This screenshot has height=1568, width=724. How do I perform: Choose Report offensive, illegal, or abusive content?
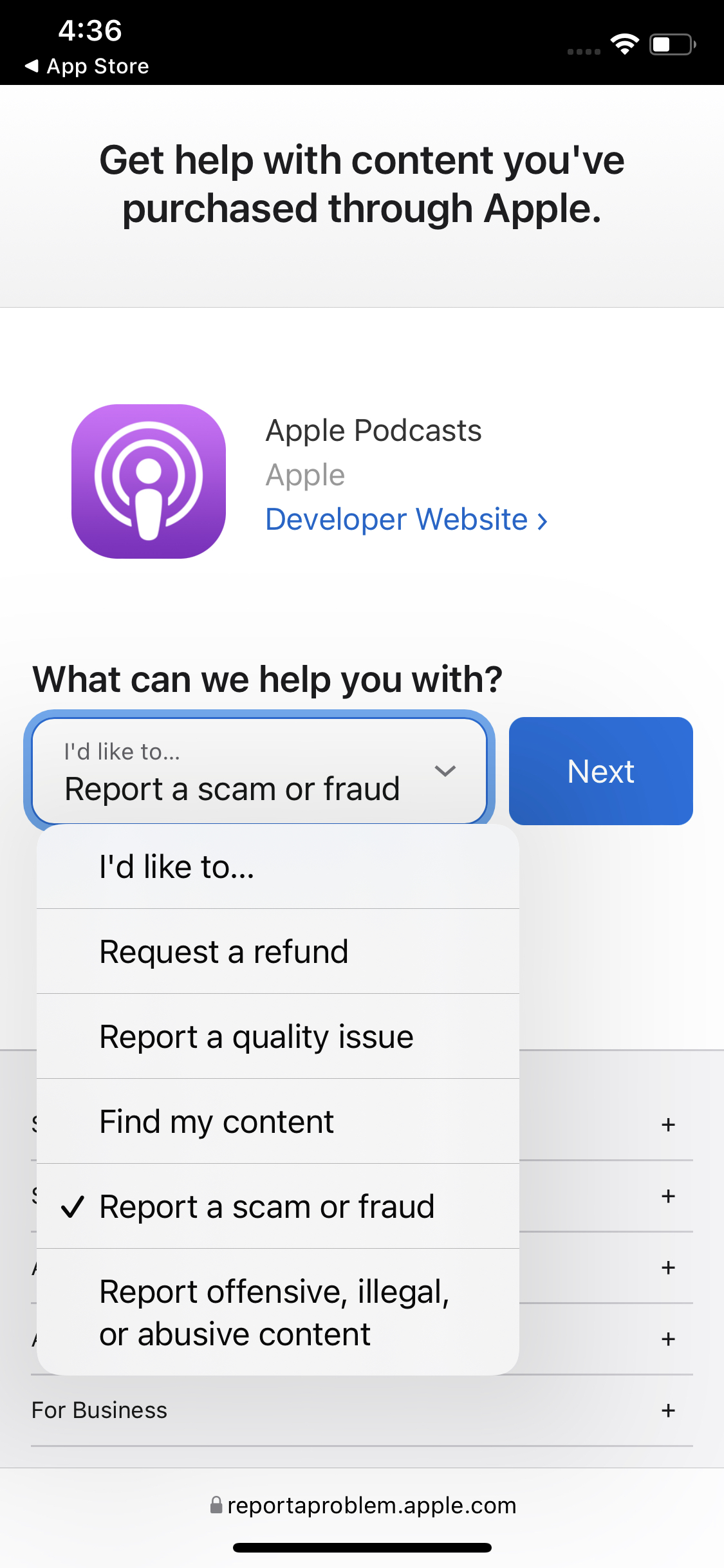(278, 1312)
